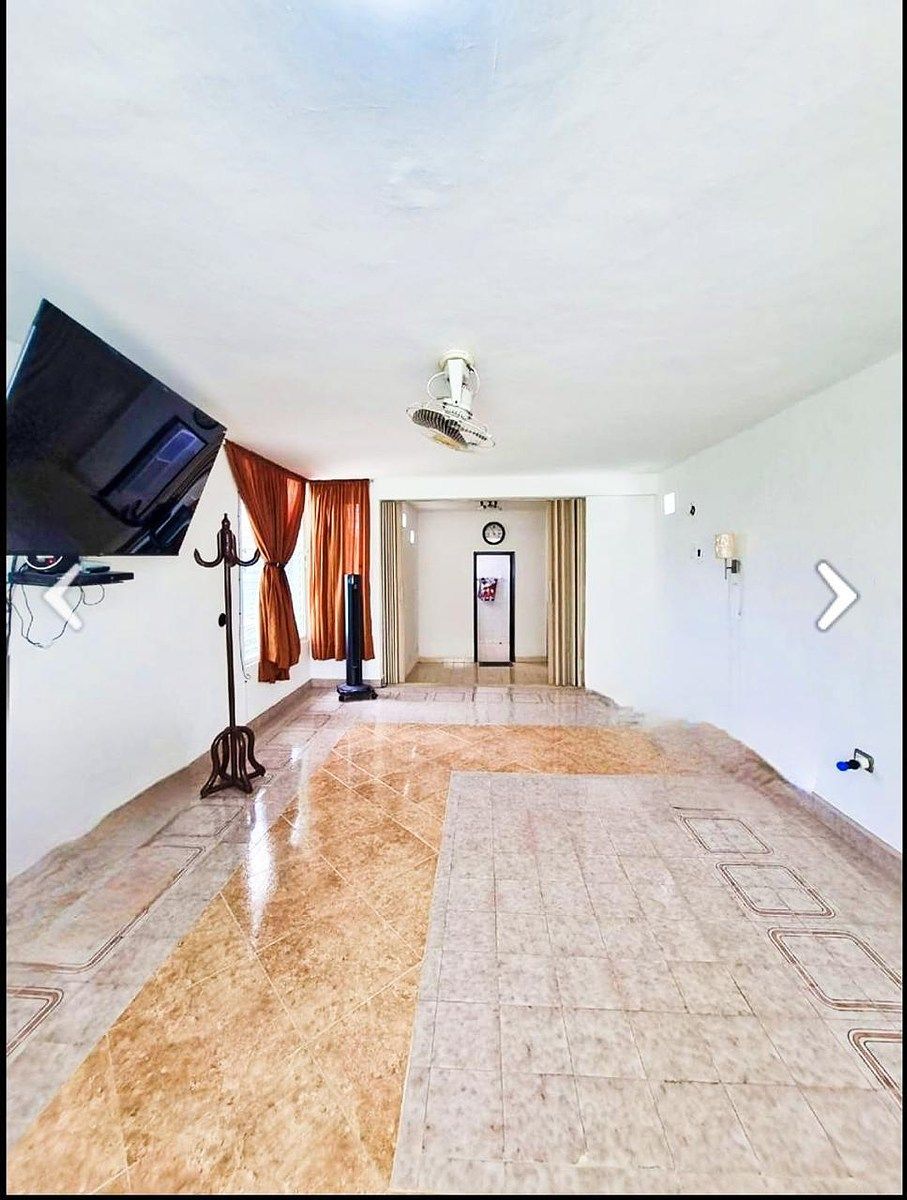This screenshot has width=907, height=1200.
Task: Go to the next photo with right arrow
Action: (836, 596)
